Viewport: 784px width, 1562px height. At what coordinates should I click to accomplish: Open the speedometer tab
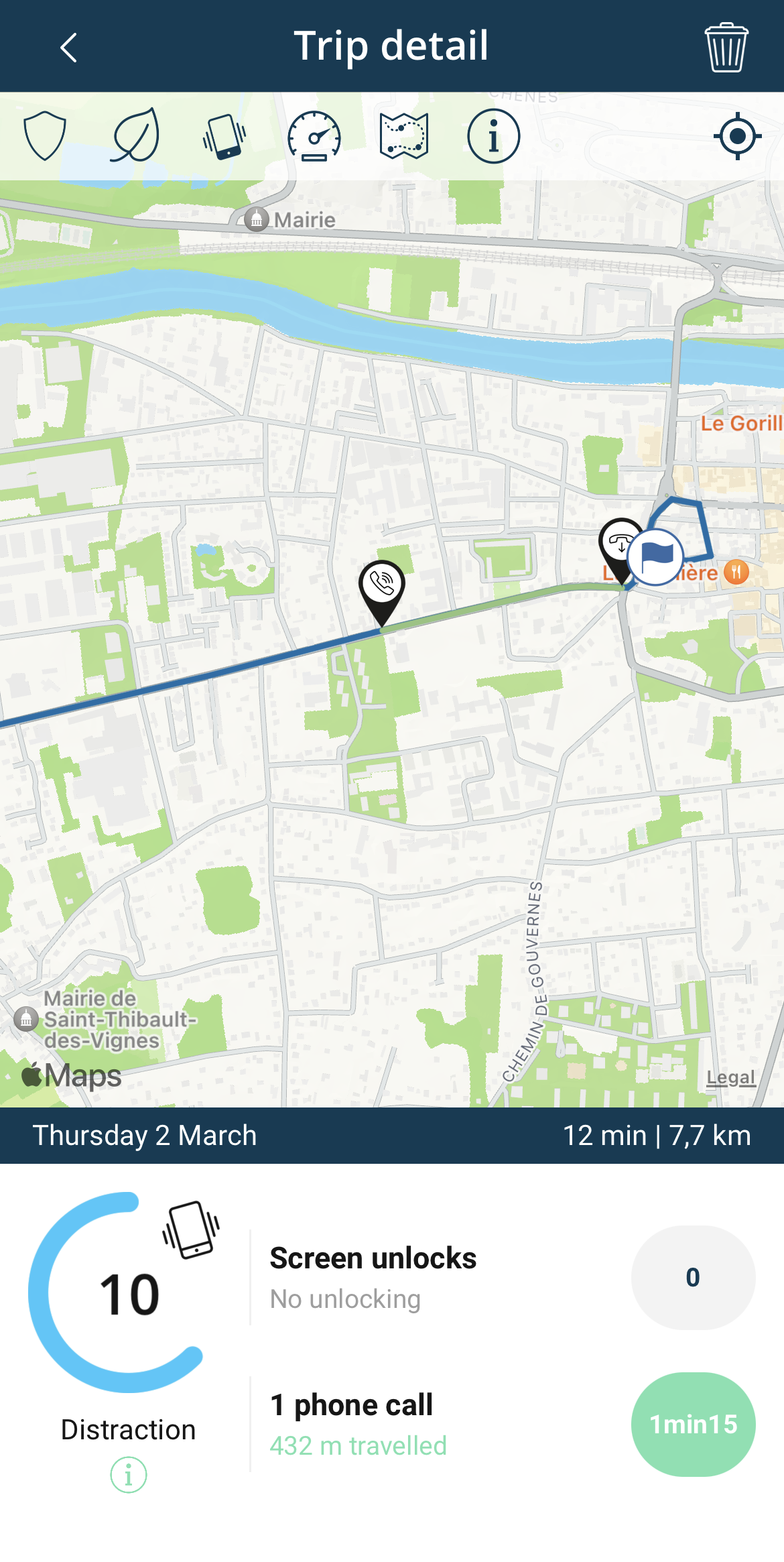314,137
